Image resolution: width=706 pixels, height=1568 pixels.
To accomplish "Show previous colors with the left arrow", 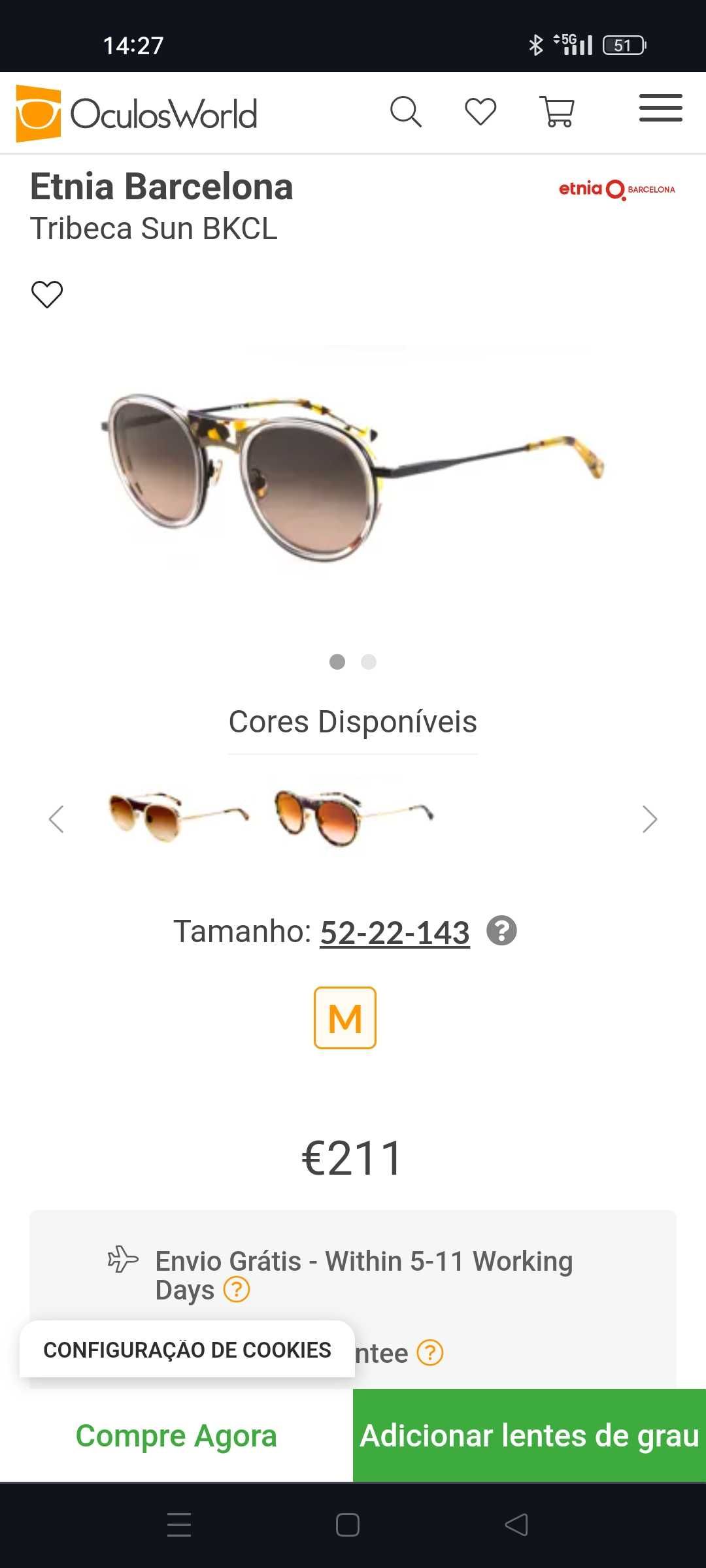I will point(56,819).
